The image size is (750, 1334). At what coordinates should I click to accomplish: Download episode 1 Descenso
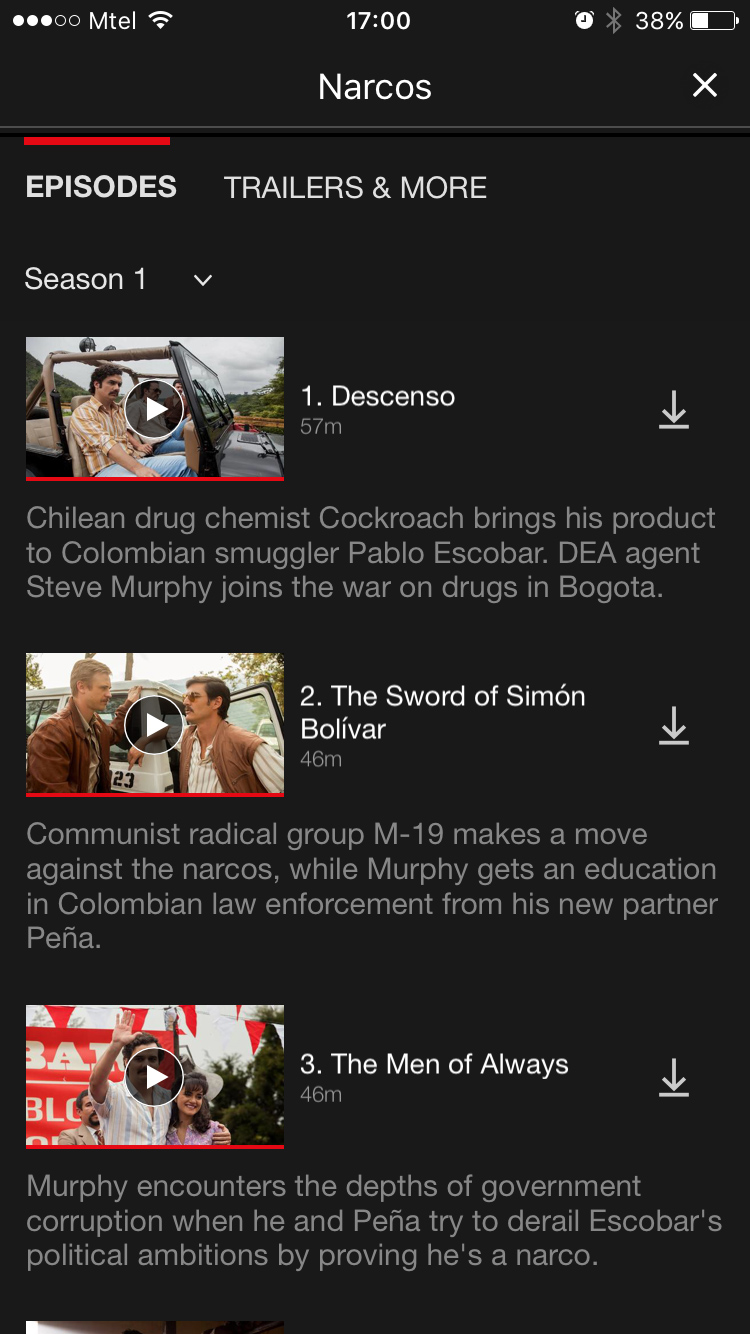point(674,410)
